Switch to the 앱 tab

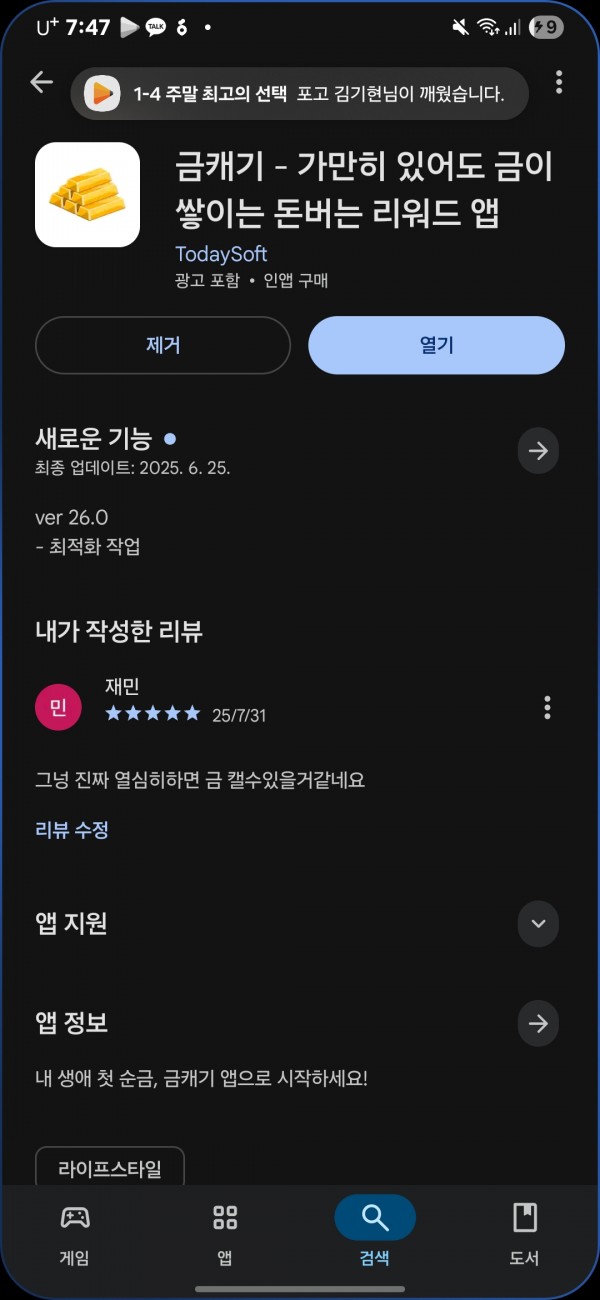point(225,1234)
